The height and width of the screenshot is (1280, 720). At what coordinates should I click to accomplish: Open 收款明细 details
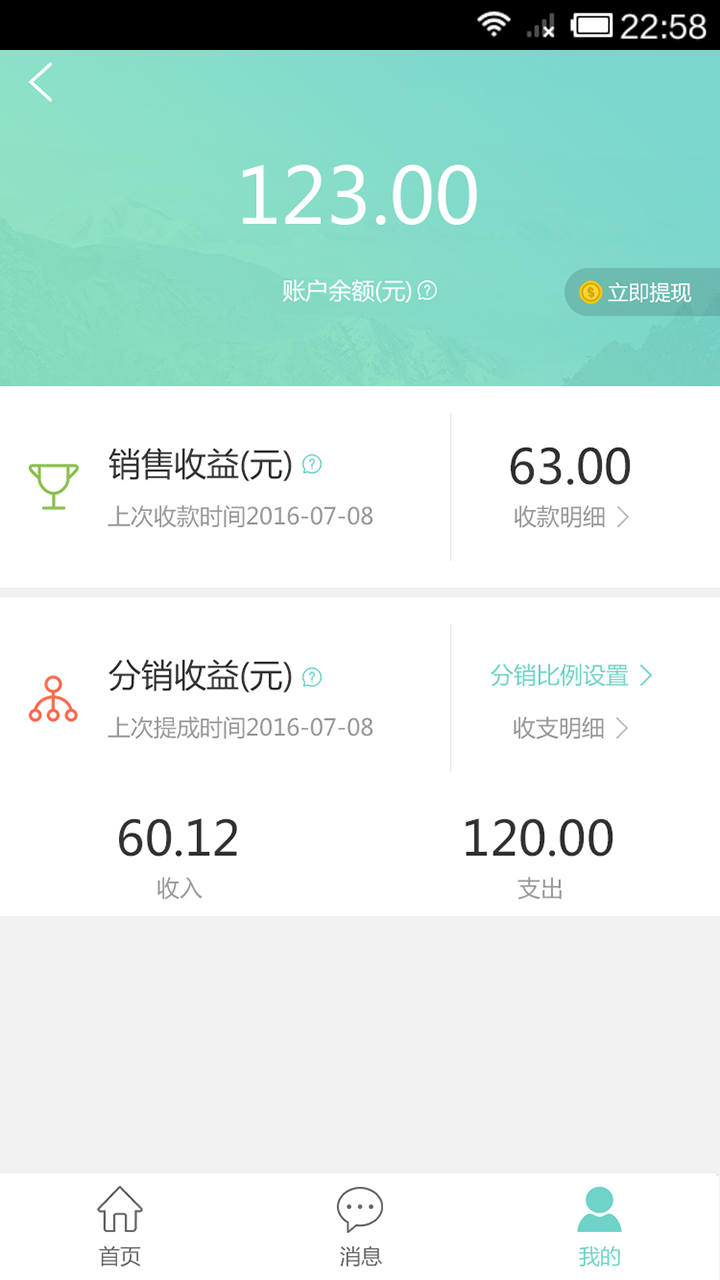pyautogui.click(x=571, y=517)
